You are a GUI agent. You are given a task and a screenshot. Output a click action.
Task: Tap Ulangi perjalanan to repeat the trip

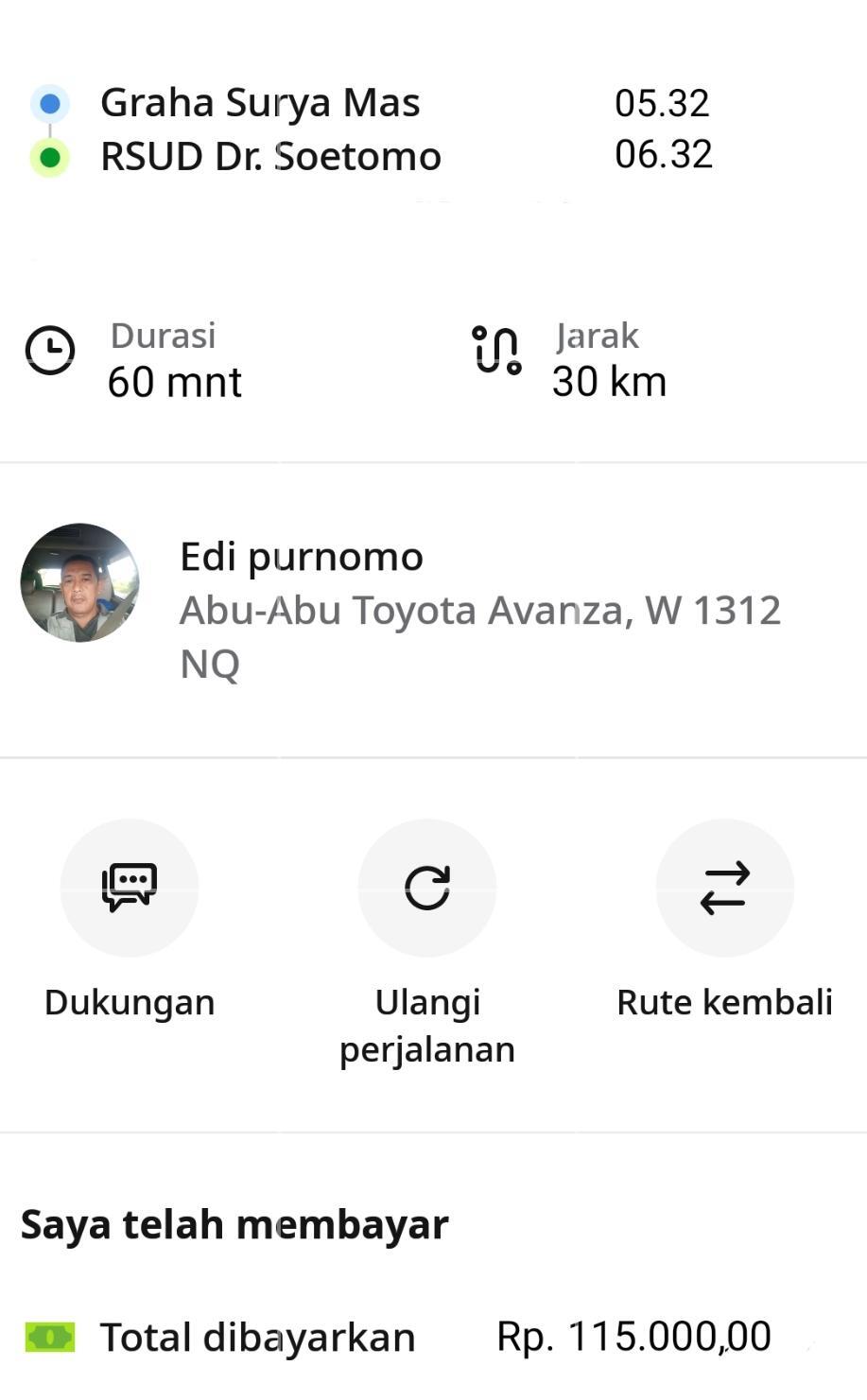(427, 888)
